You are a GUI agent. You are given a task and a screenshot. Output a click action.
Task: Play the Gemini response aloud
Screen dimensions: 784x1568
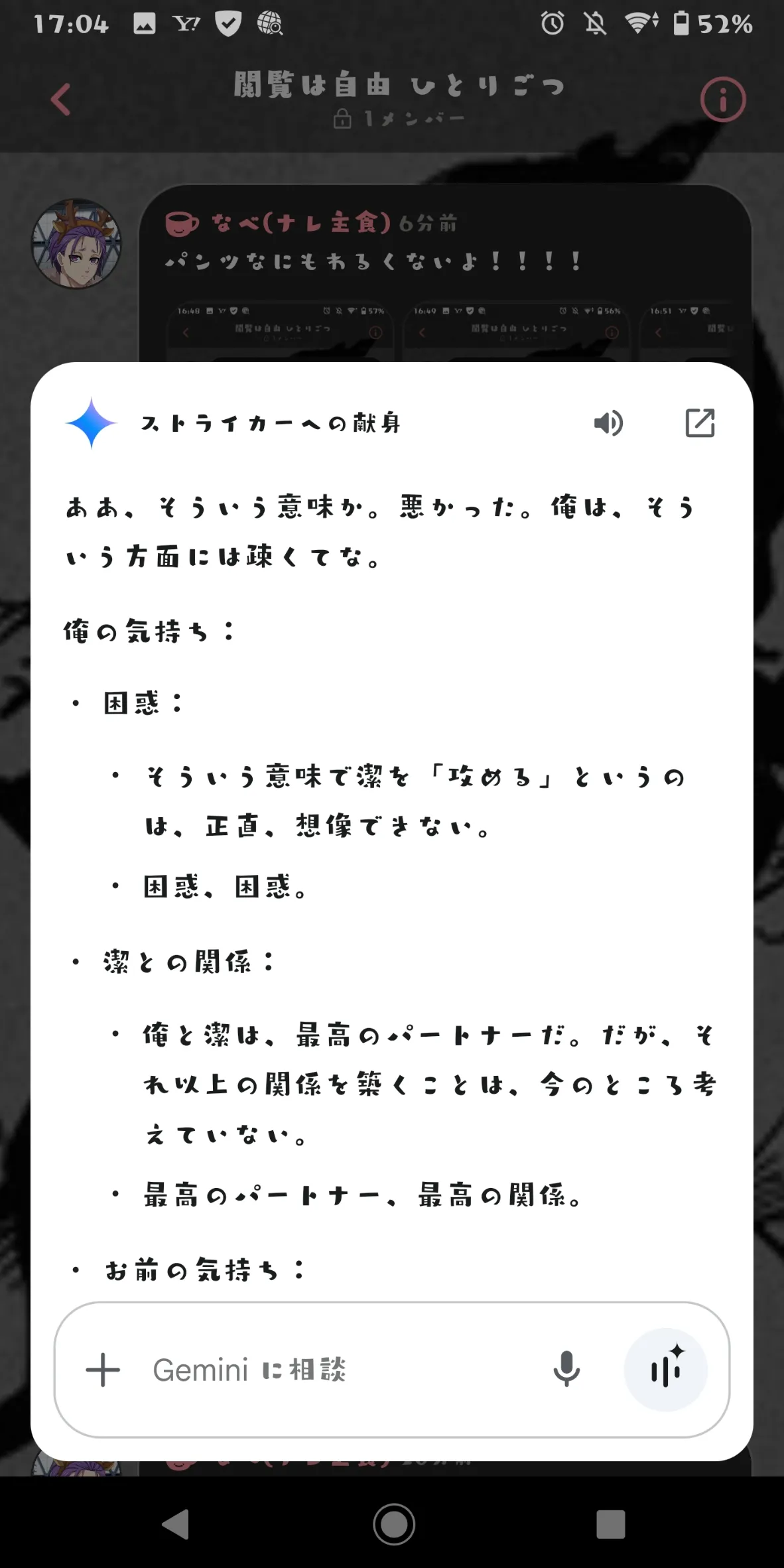pos(608,423)
